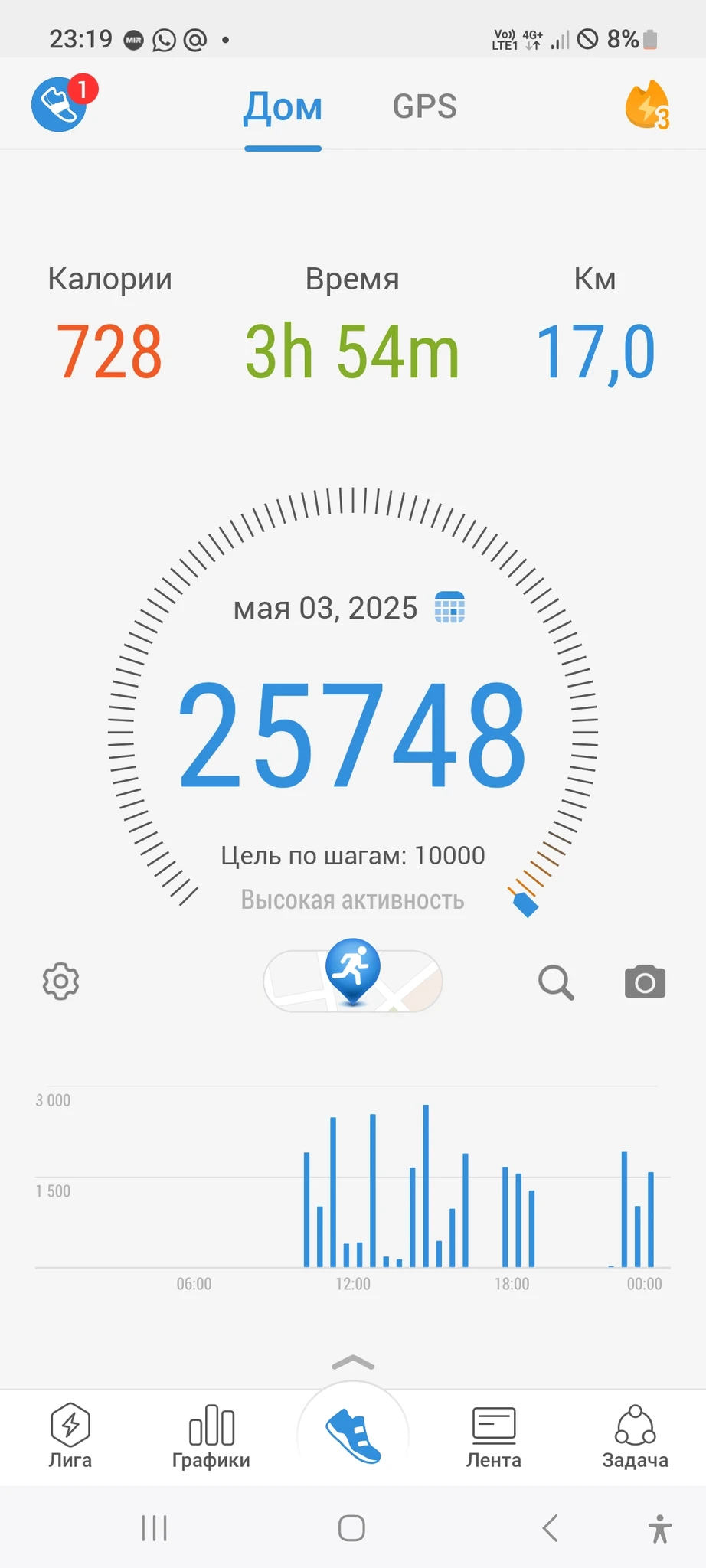
Task: Tap the magnifier search icon
Action: pyautogui.click(x=556, y=982)
